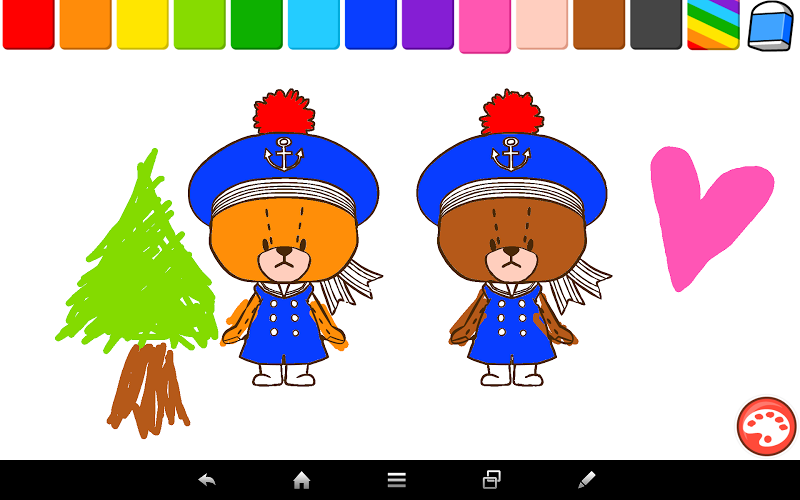This screenshot has height=500, width=800.
Task: Choose the rainbow multicolor swatch
Action: [713, 24]
